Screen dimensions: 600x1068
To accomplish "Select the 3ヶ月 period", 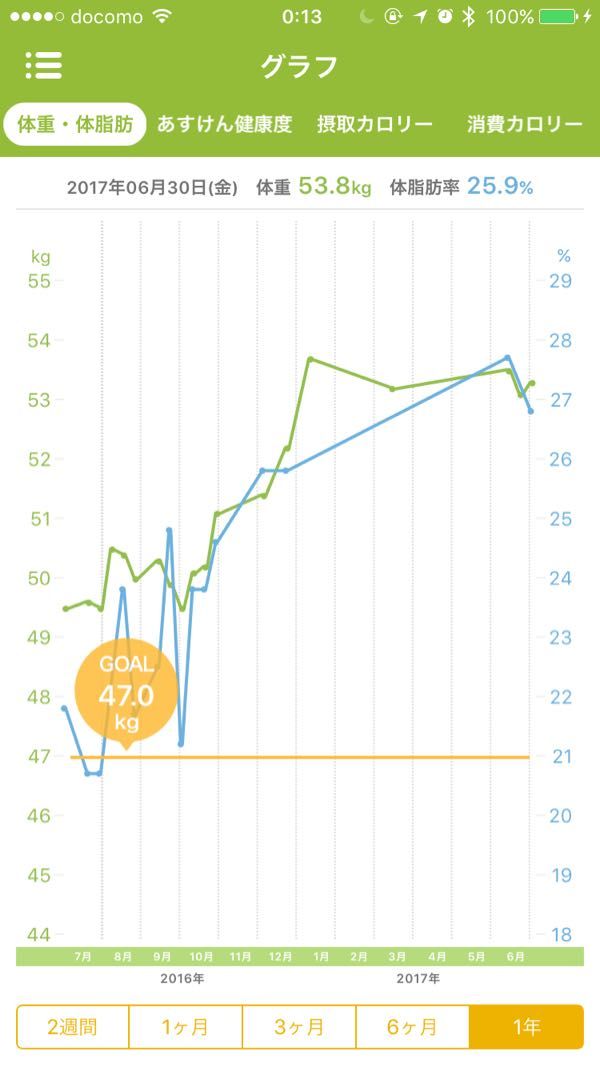I will tap(299, 1026).
